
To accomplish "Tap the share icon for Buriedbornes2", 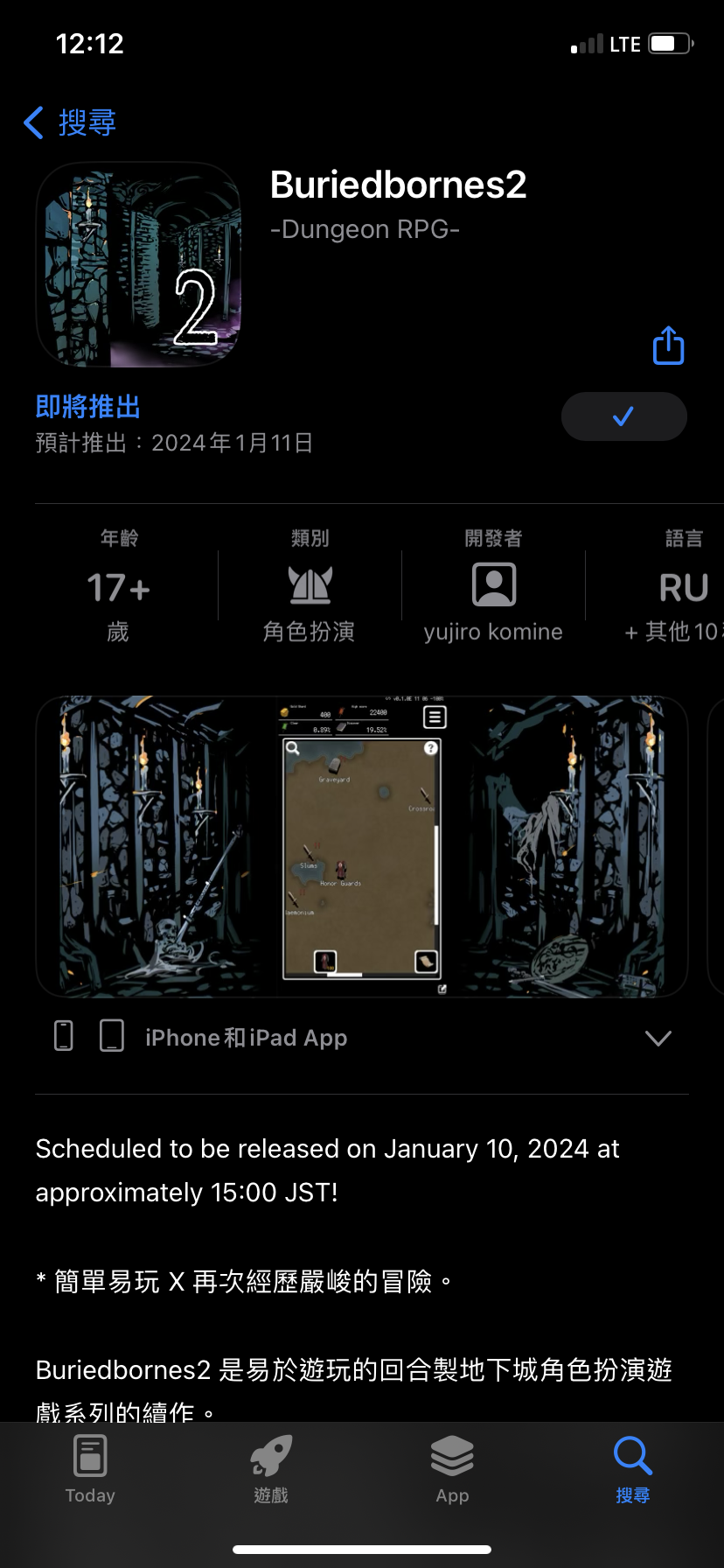I will pyautogui.click(x=667, y=345).
